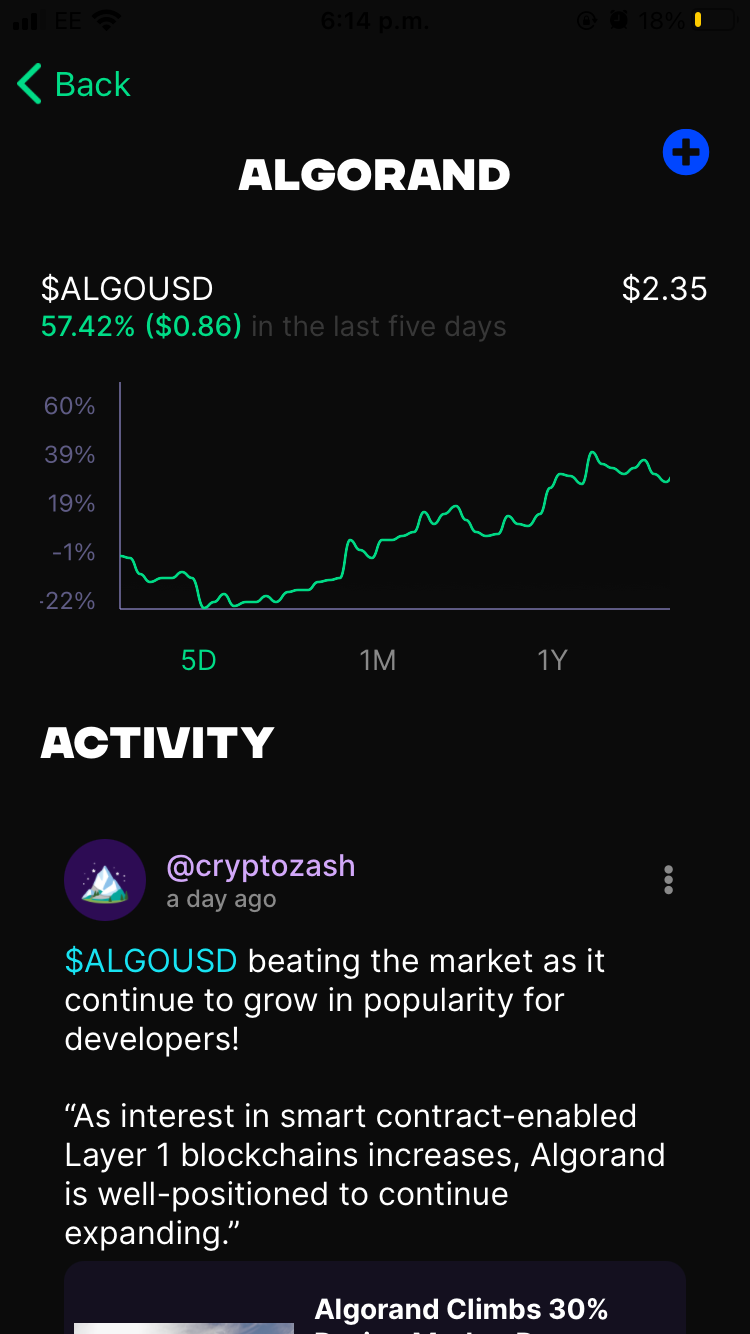Open the Algorand Climbs 30% article card

[x=375, y=1298]
